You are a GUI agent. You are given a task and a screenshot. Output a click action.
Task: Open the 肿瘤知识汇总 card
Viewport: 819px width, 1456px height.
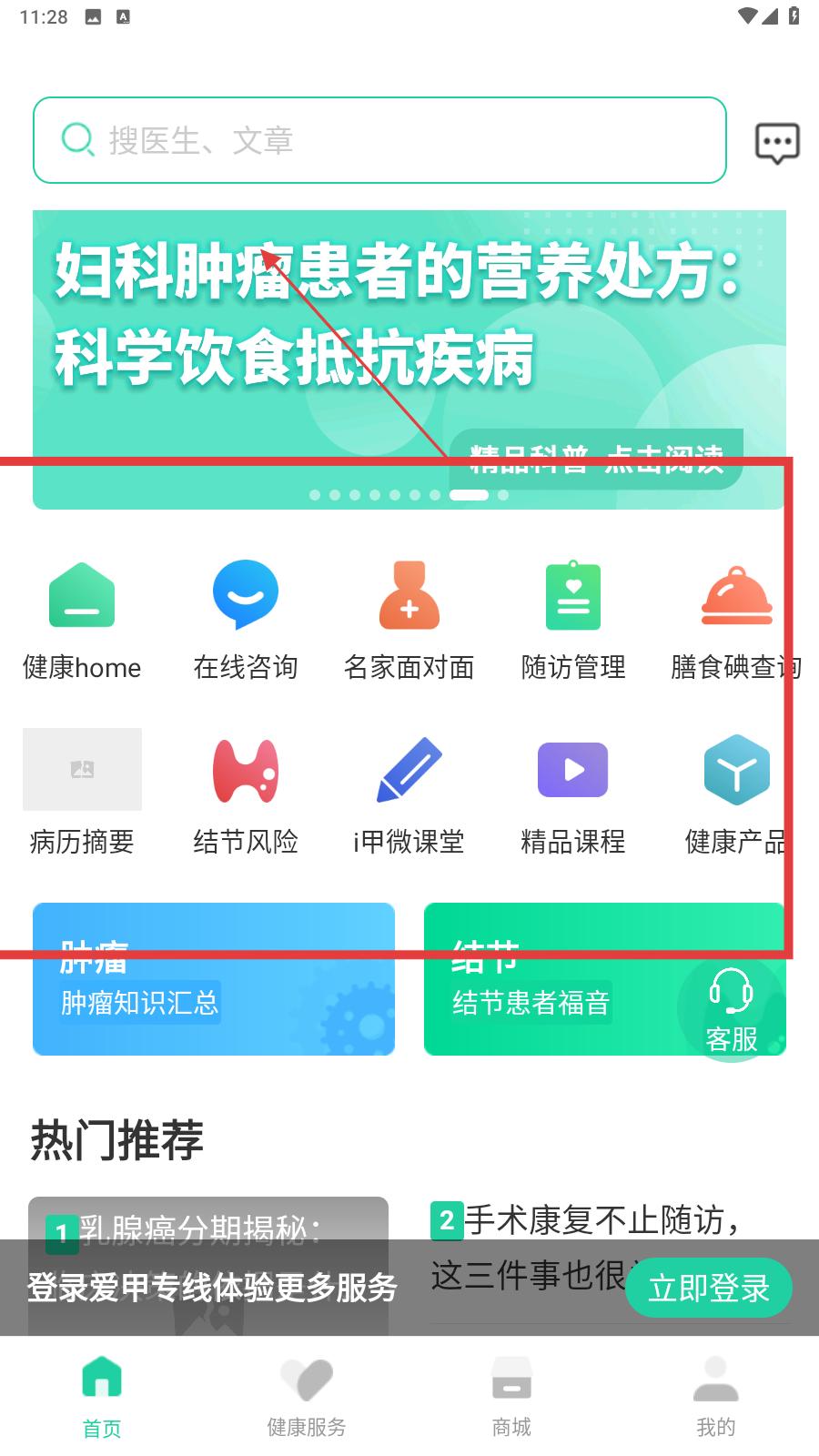tap(214, 979)
